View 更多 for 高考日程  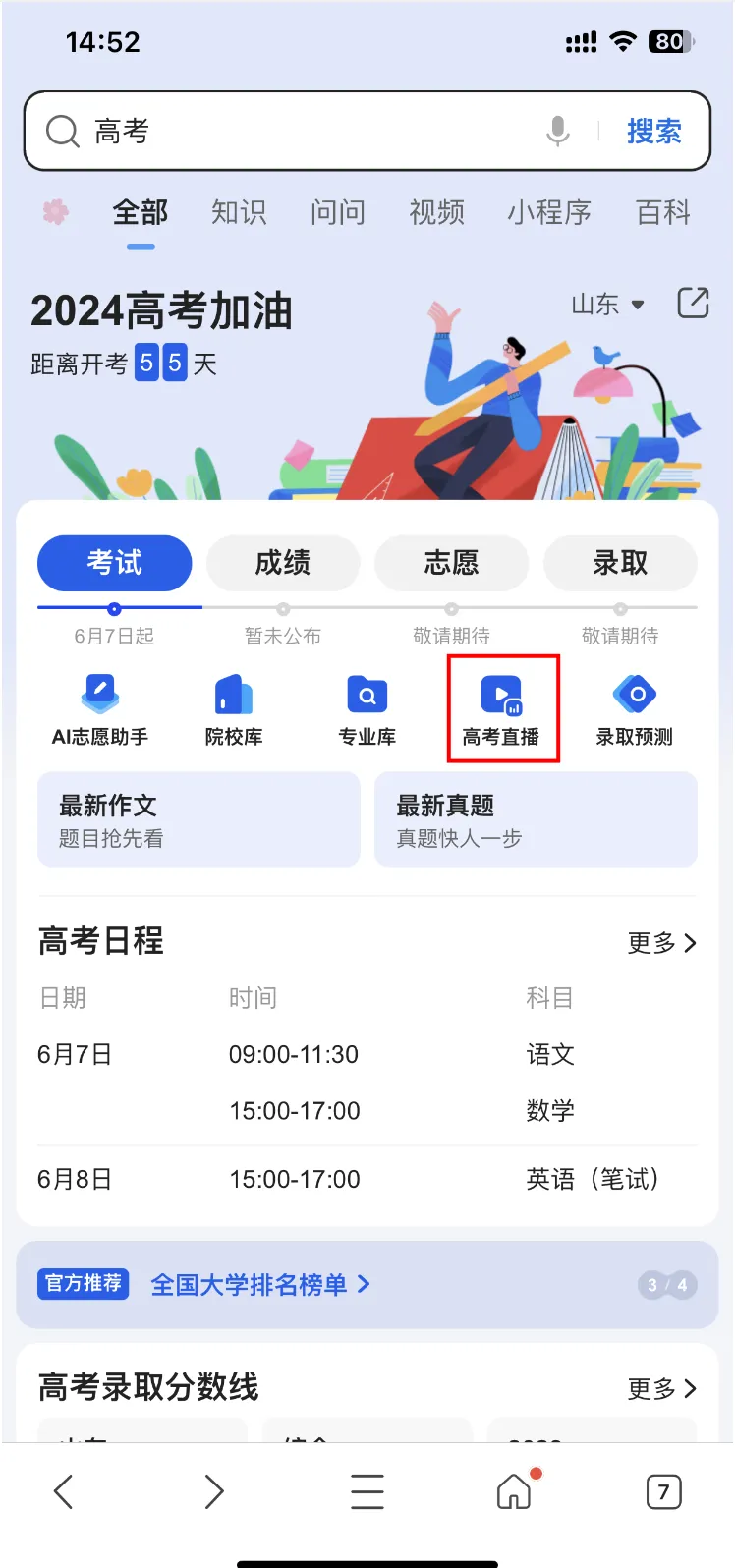(661, 943)
